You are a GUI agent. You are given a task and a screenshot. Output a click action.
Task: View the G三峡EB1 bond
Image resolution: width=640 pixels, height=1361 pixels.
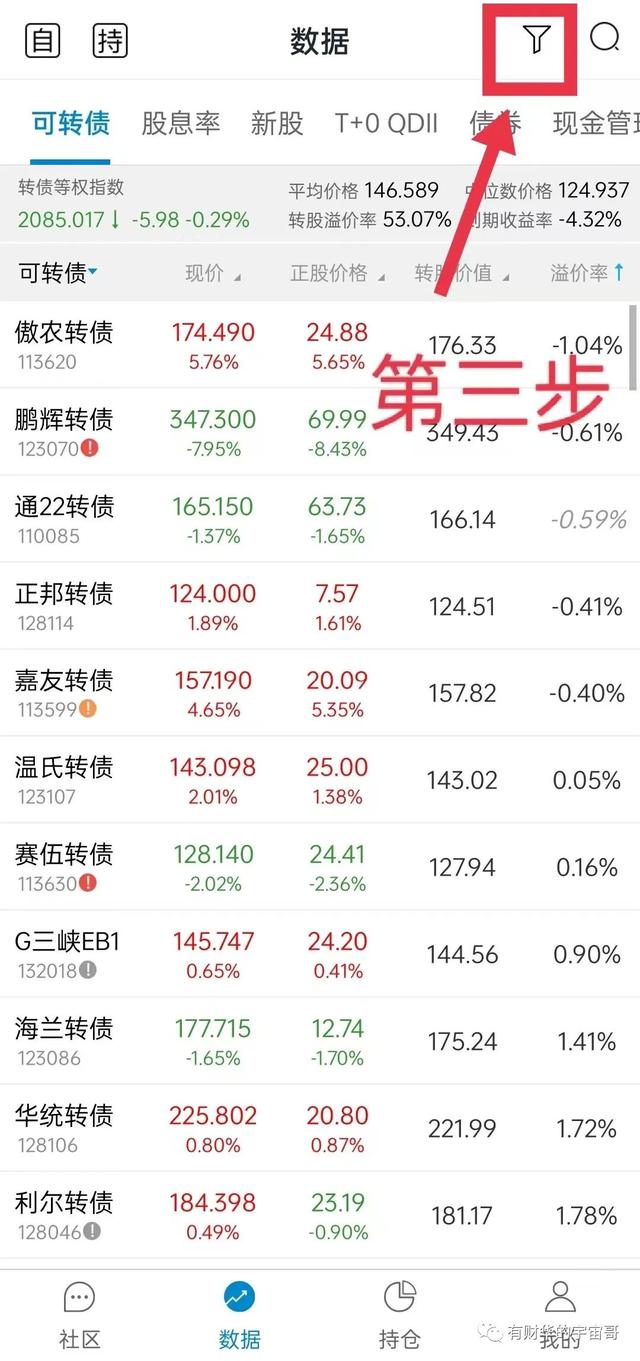[320, 954]
